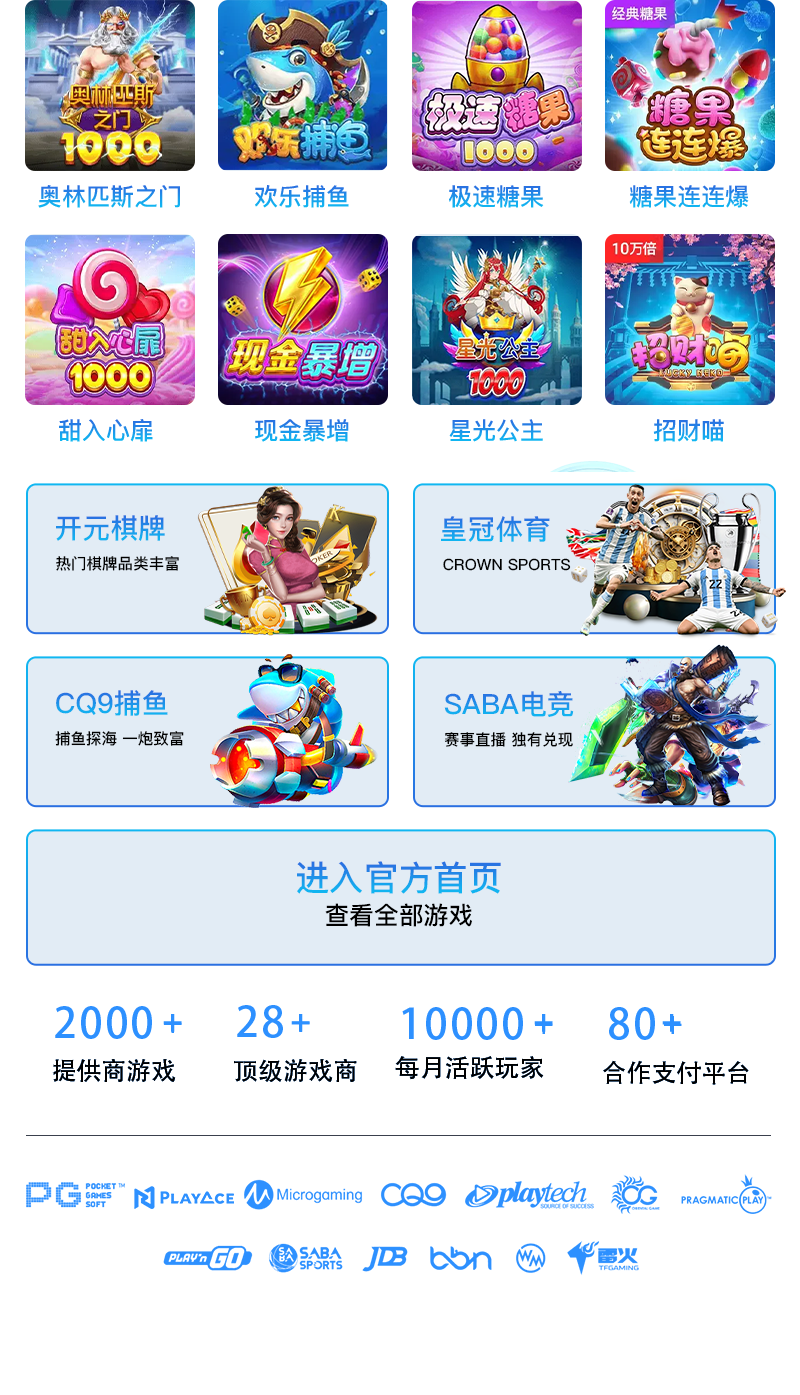Image resolution: width=800 pixels, height=1395 pixels.
Task: Open the 皇冠体育 Crown Sports card
Action: coord(594,559)
